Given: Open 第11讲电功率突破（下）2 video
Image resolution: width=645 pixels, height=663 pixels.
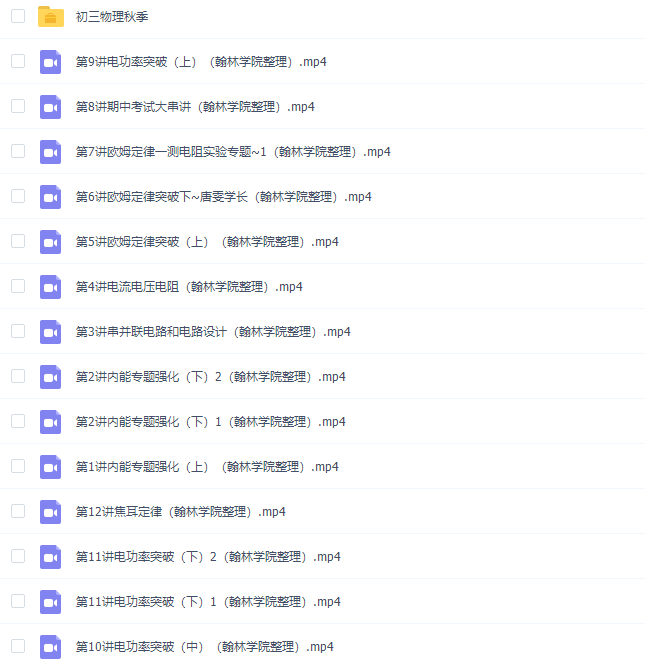Looking at the screenshot, I should pyautogui.click(x=208, y=557).
